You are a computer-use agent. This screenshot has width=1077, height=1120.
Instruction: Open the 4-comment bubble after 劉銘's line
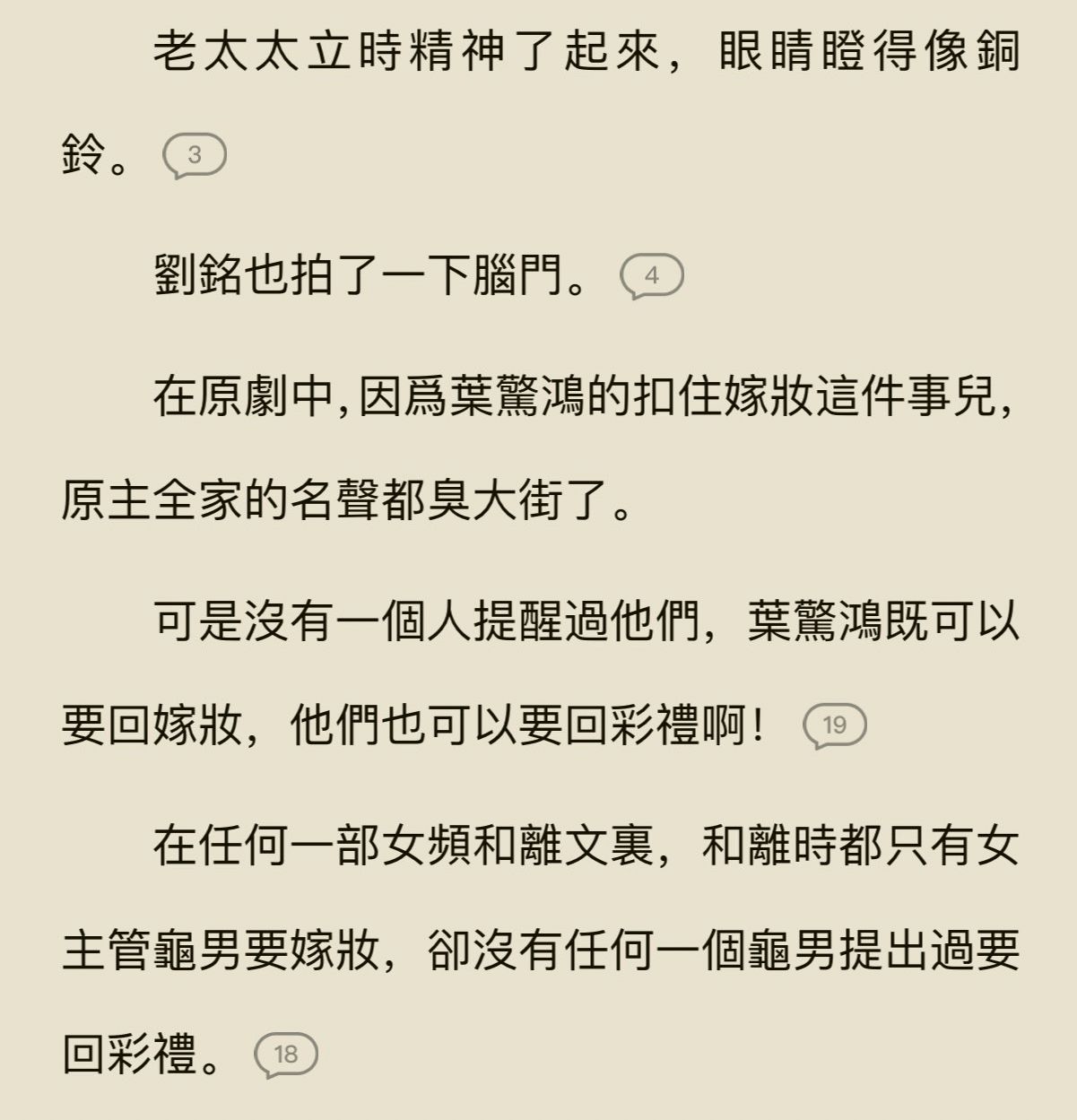652,276
